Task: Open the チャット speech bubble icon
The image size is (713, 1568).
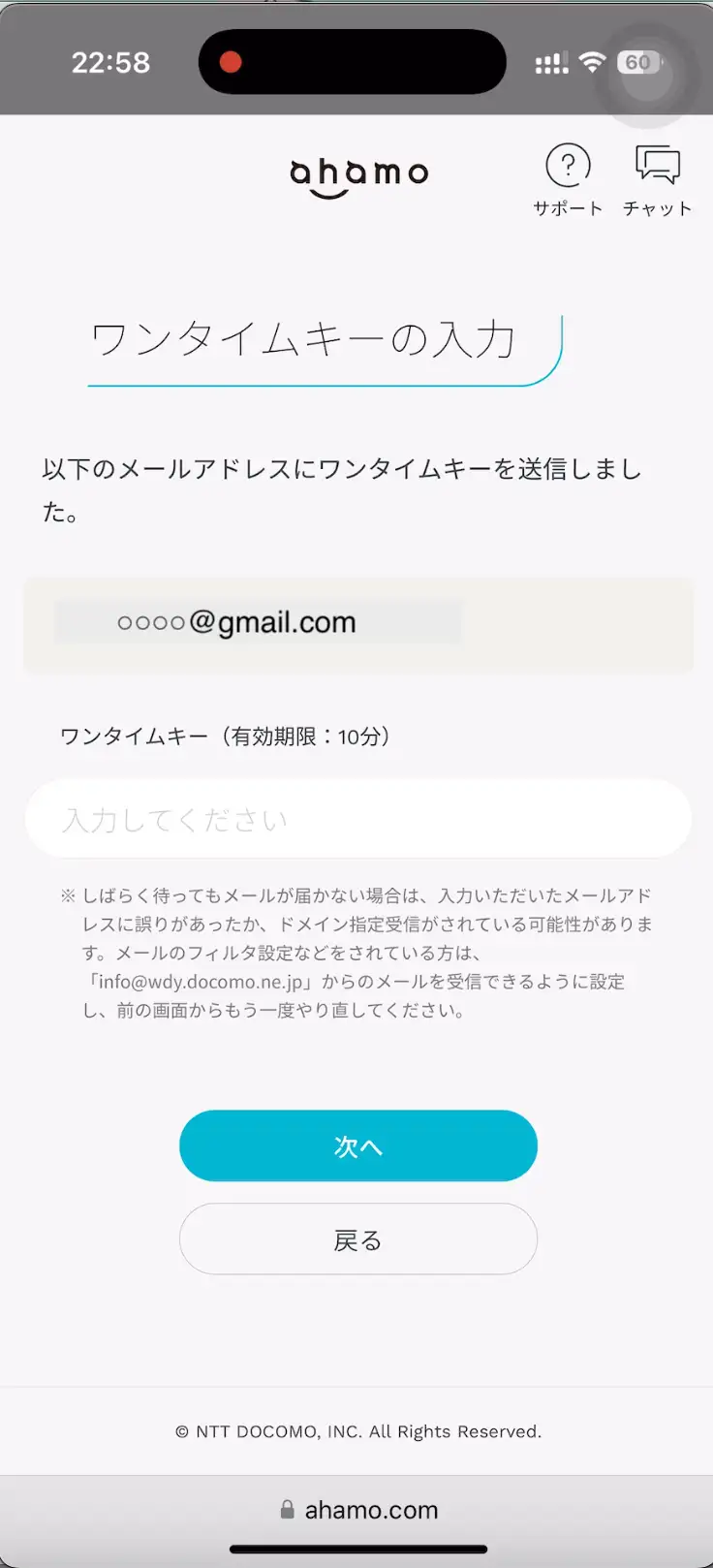Action: click(657, 165)
